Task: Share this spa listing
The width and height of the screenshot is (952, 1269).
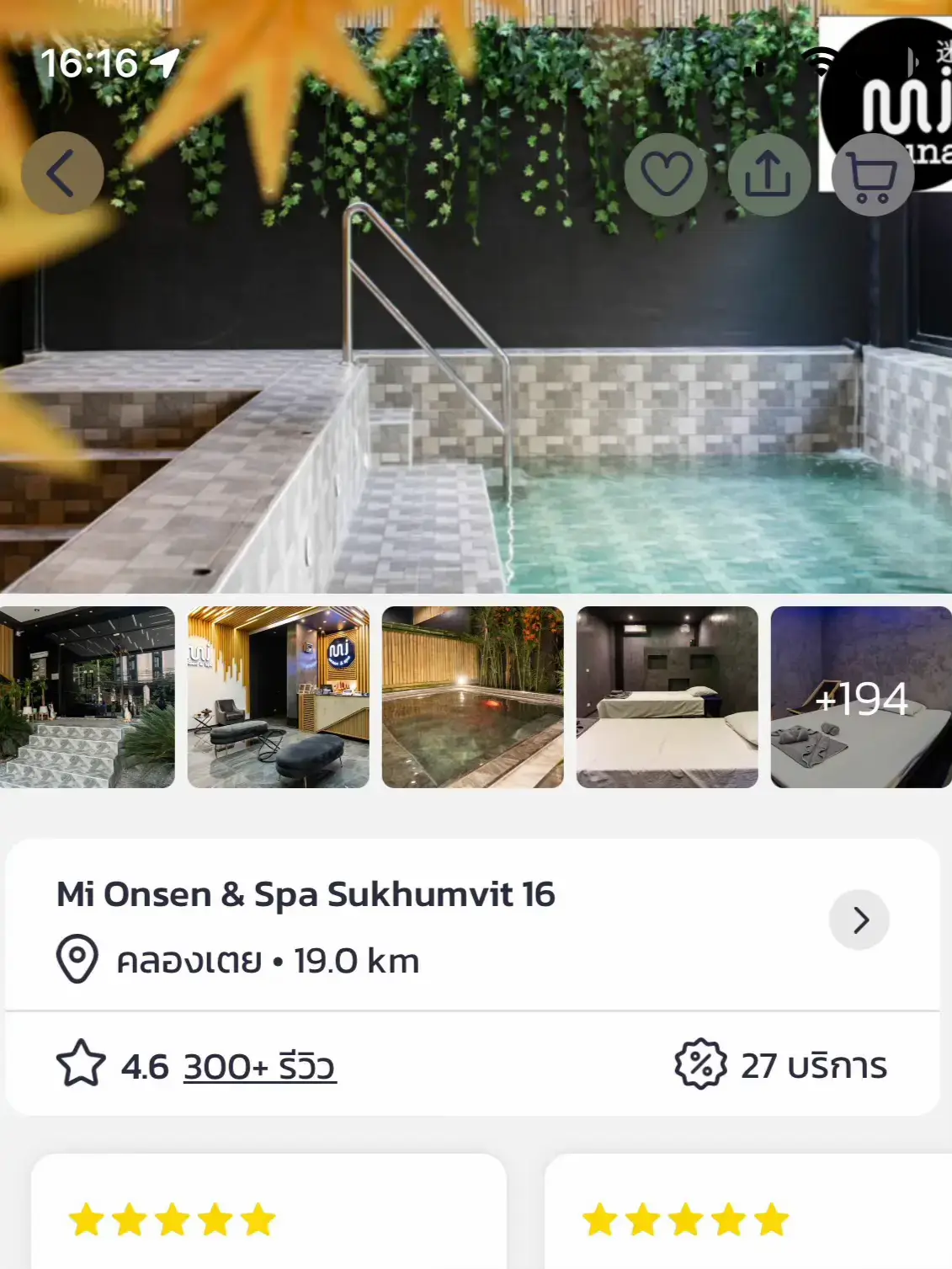Action: point(769,174)
